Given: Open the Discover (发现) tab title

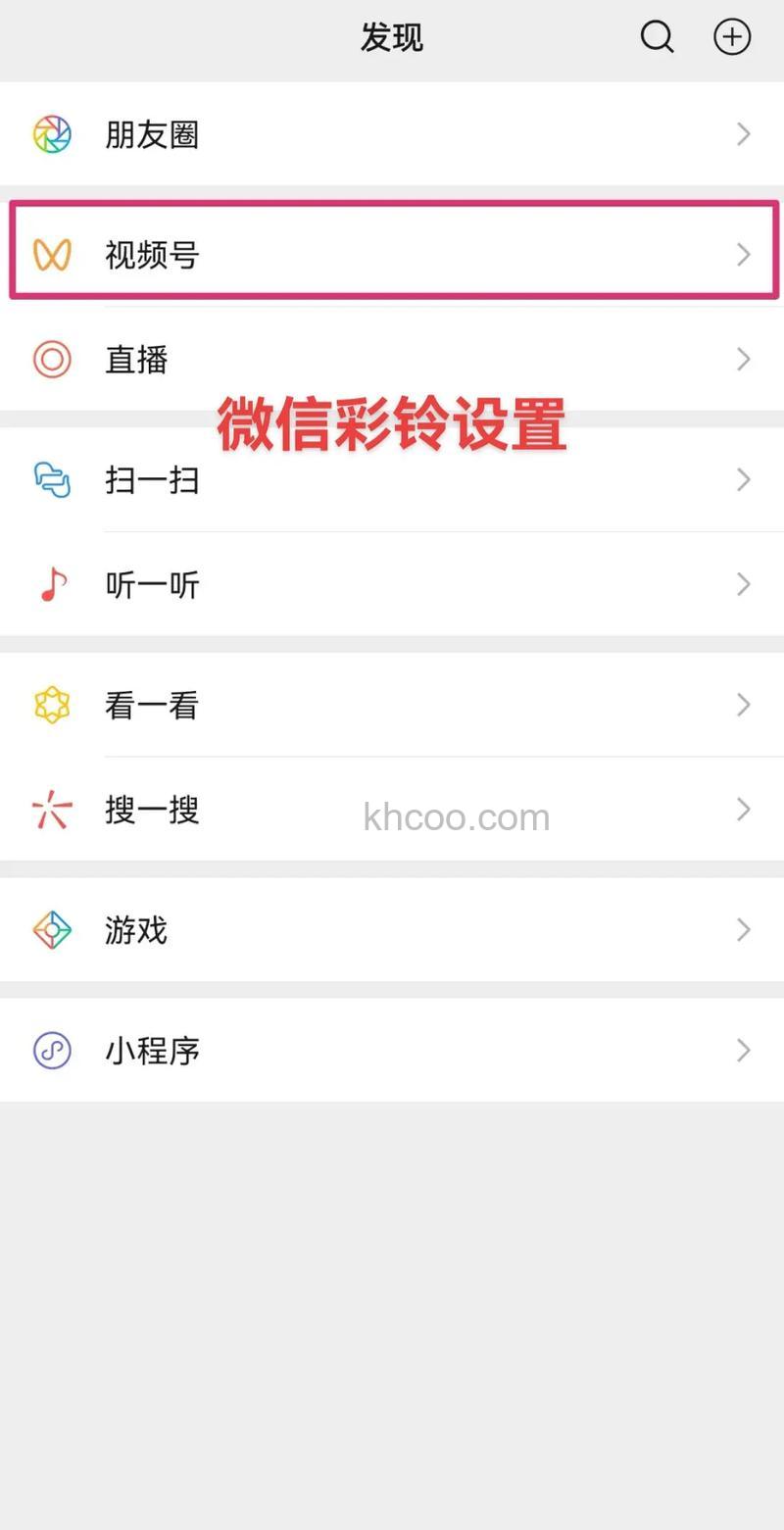Looking at the screenshot, I should tap(392, 37).
